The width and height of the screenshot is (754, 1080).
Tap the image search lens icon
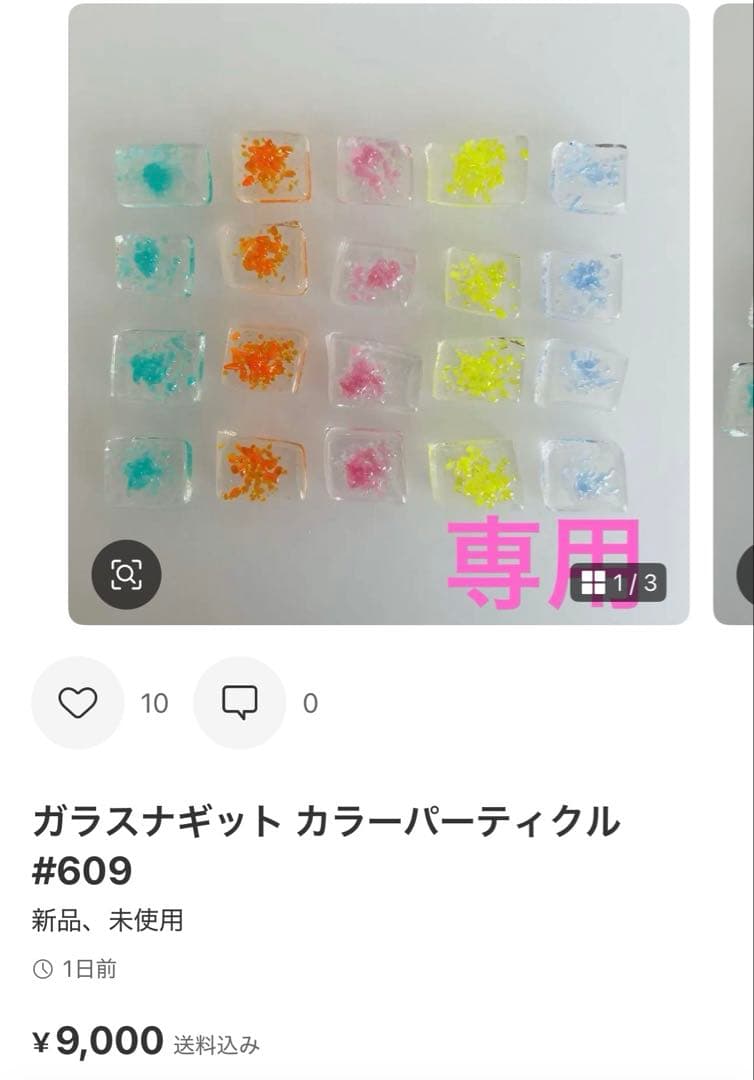[x=126, y=575]
